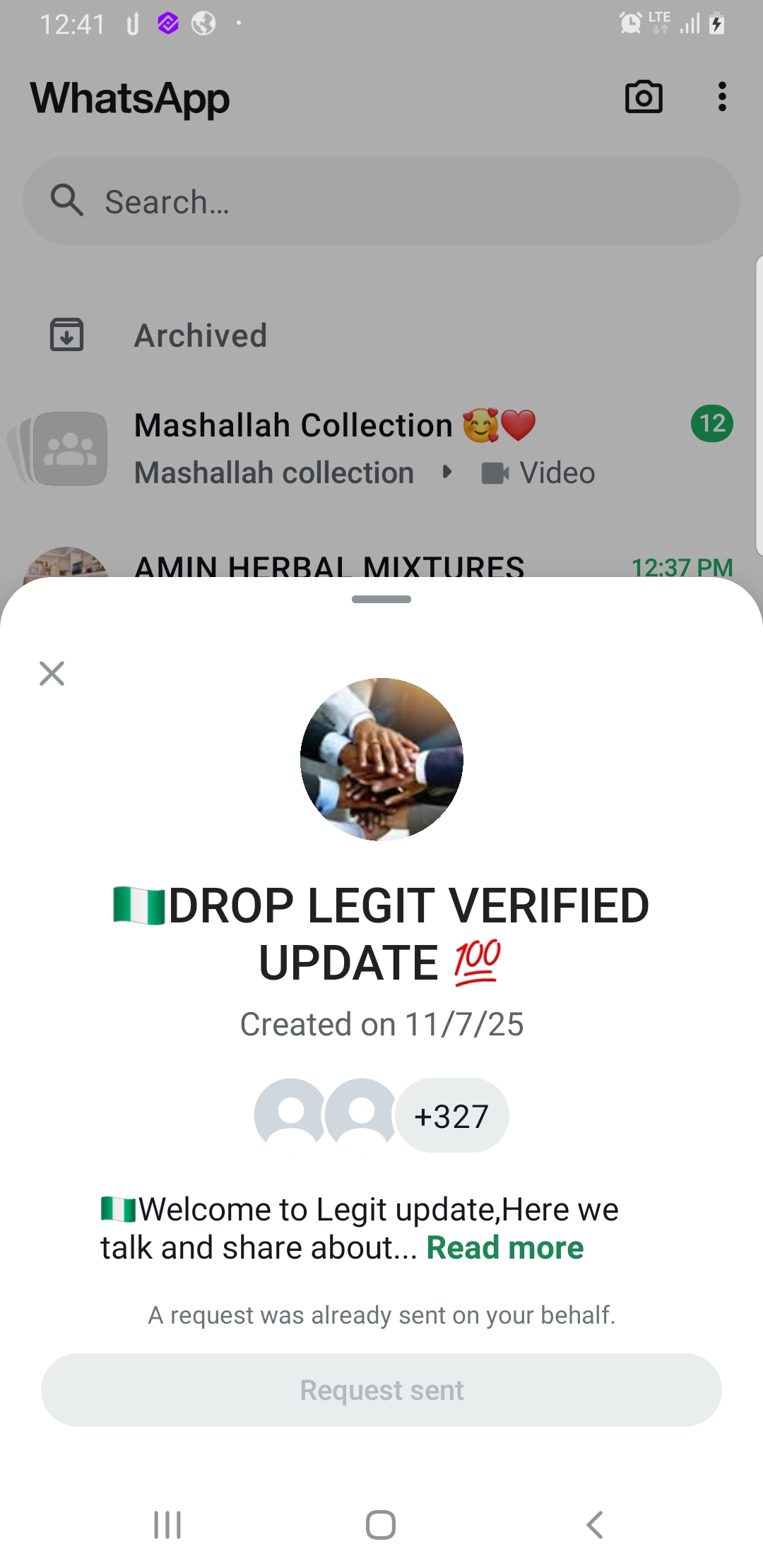View the +327 group members

pyautogui.click(x=451, y=1116)
